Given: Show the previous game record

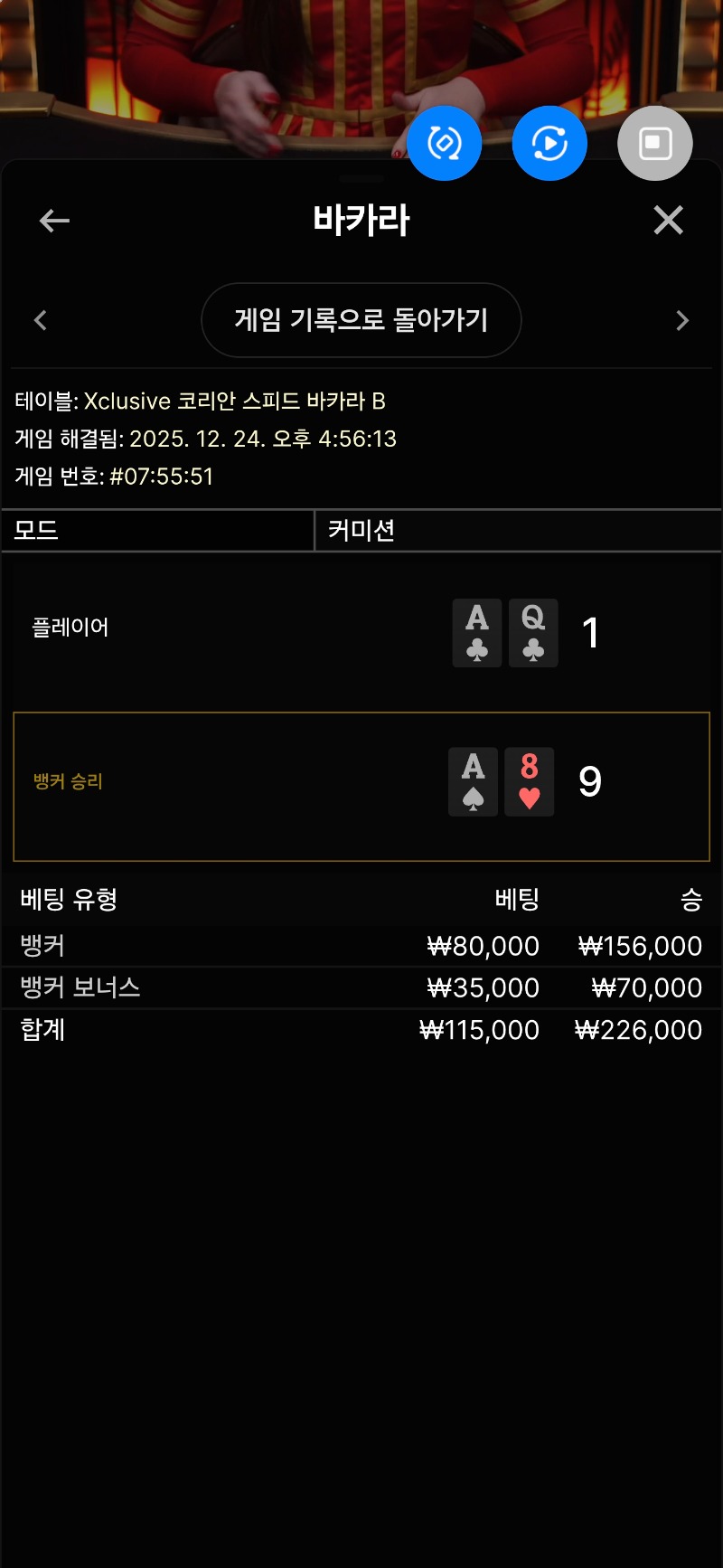Looking at the screenshot, I should pos(41,320).
